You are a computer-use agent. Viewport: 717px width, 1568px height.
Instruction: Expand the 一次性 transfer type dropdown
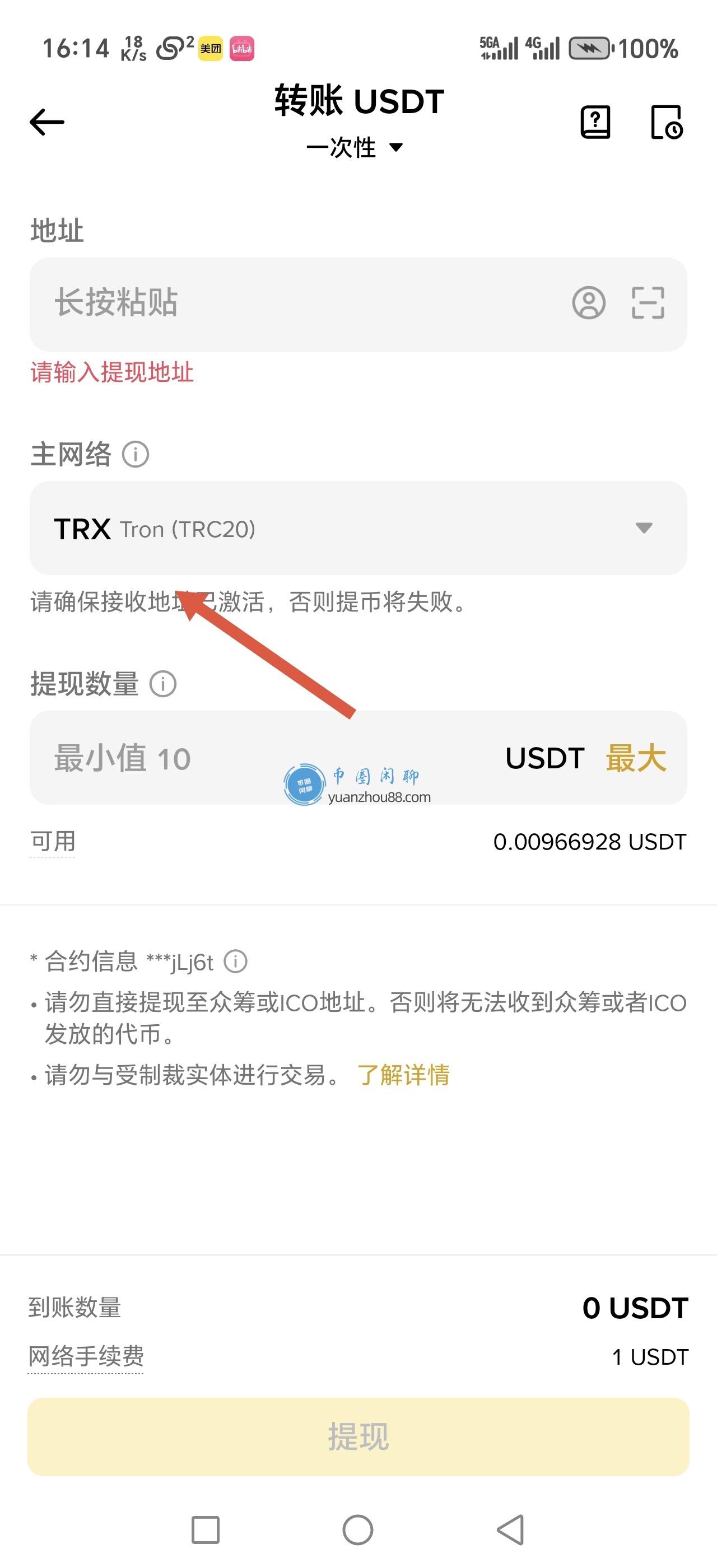354,147
